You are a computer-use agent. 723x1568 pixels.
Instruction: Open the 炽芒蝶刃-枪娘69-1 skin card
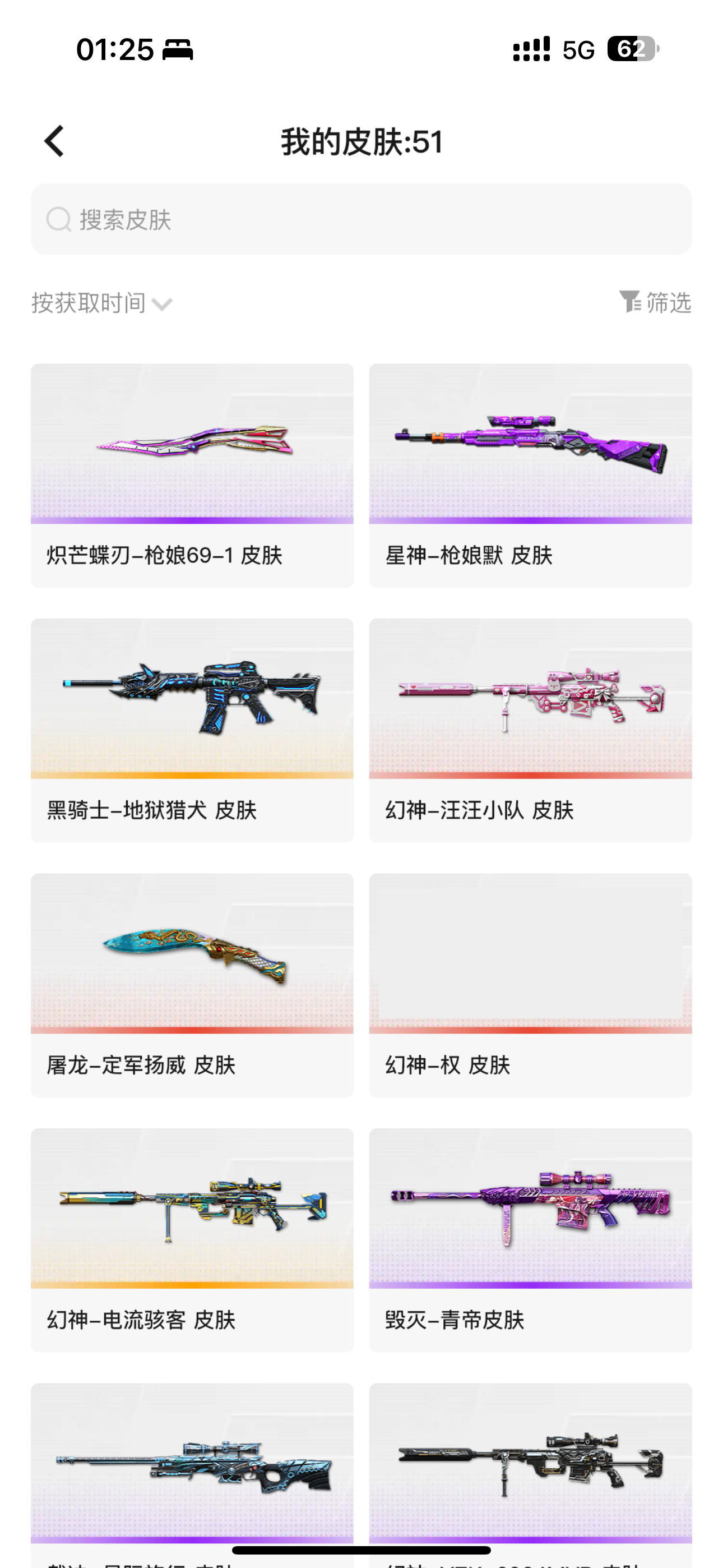click(x=192, y=476)
